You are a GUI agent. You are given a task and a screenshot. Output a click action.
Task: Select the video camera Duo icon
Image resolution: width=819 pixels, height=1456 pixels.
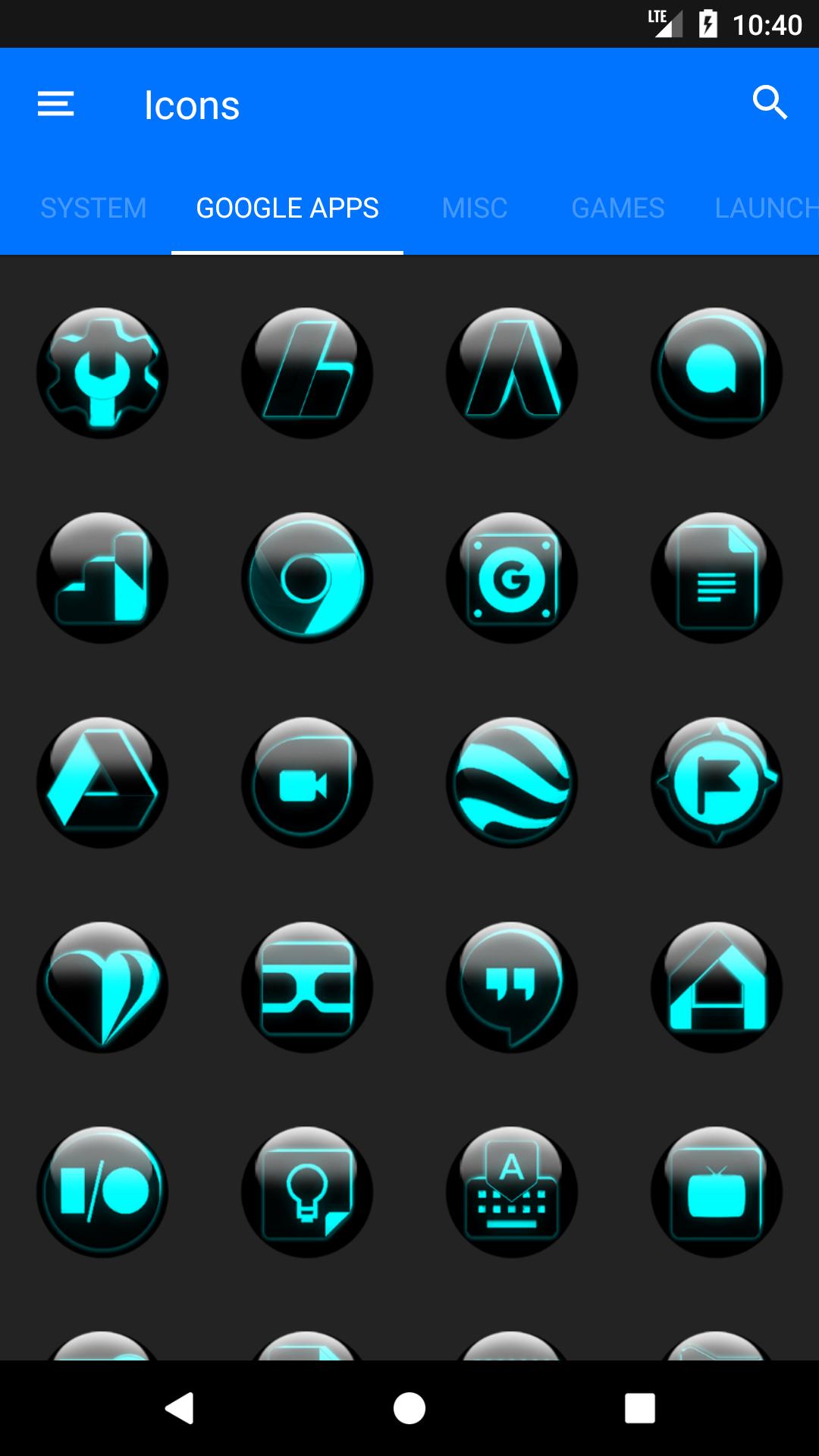pos(307,783)
